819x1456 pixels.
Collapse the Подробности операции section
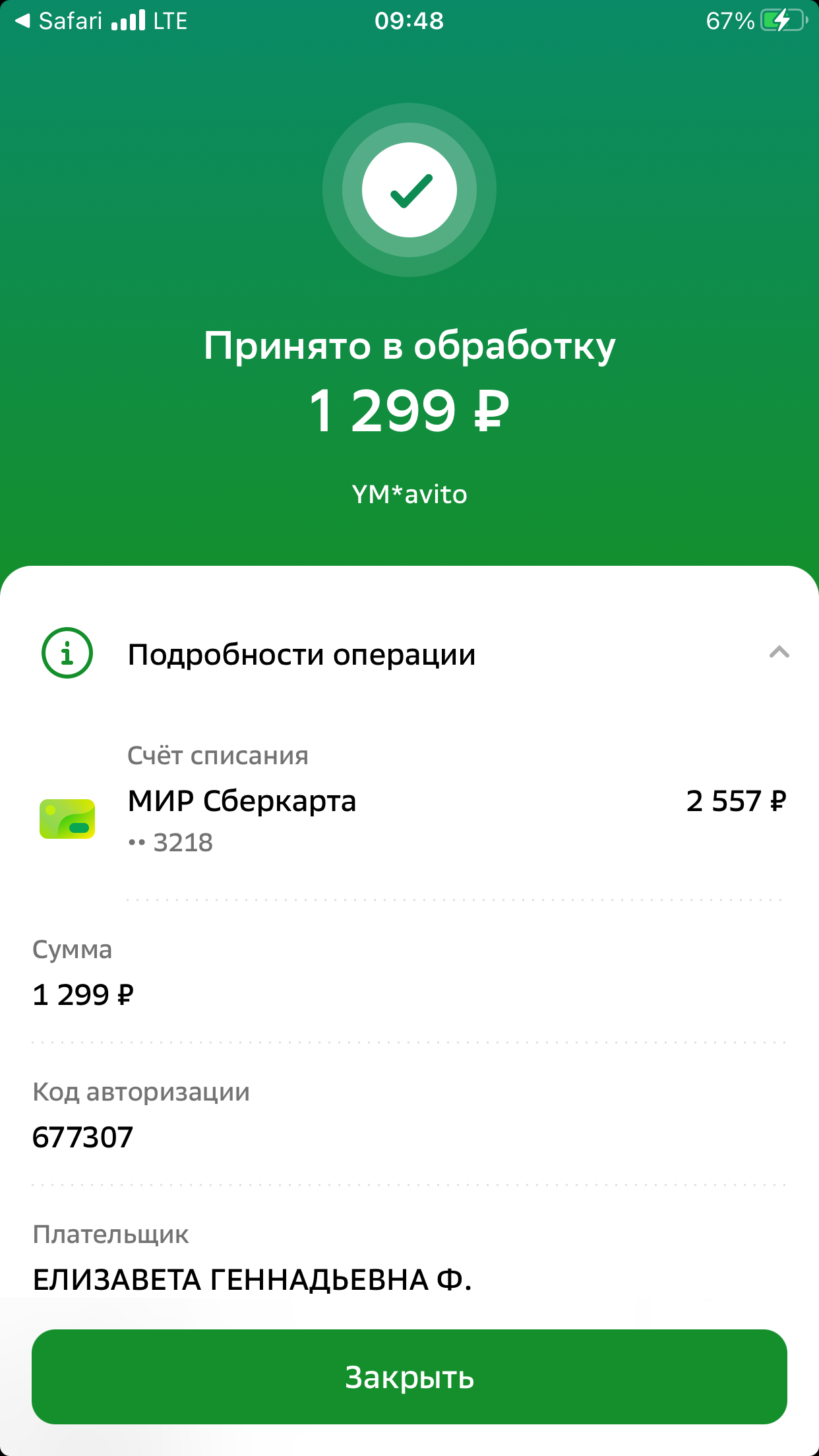pos(779,653)
